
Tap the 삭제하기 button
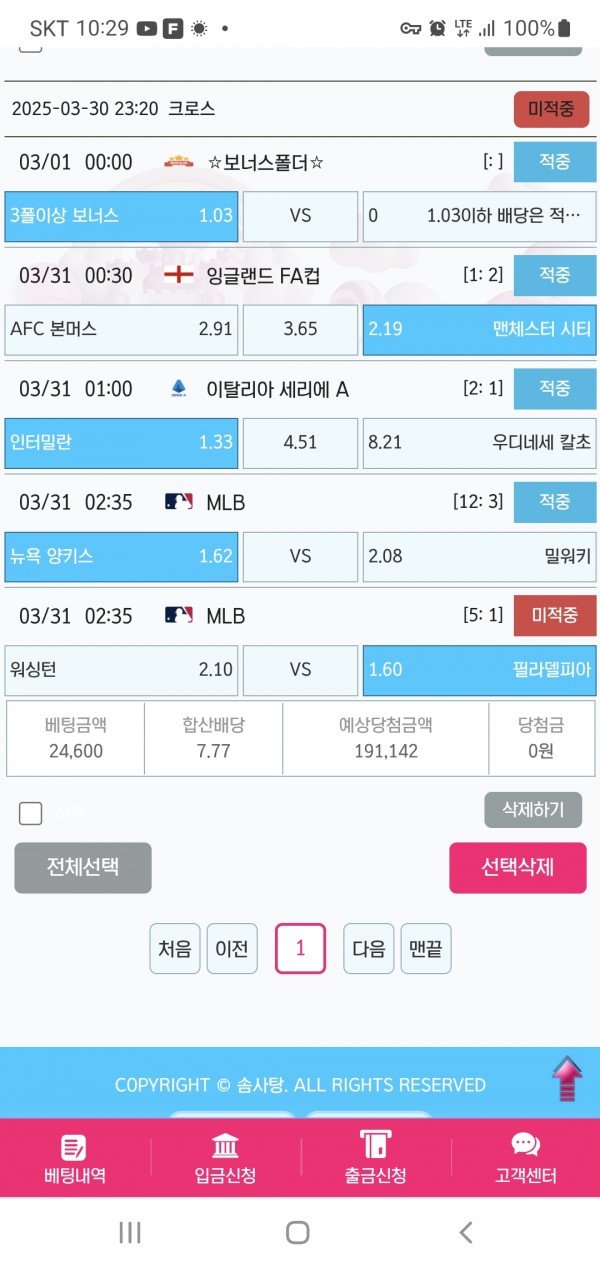click(x=533, y=809)
